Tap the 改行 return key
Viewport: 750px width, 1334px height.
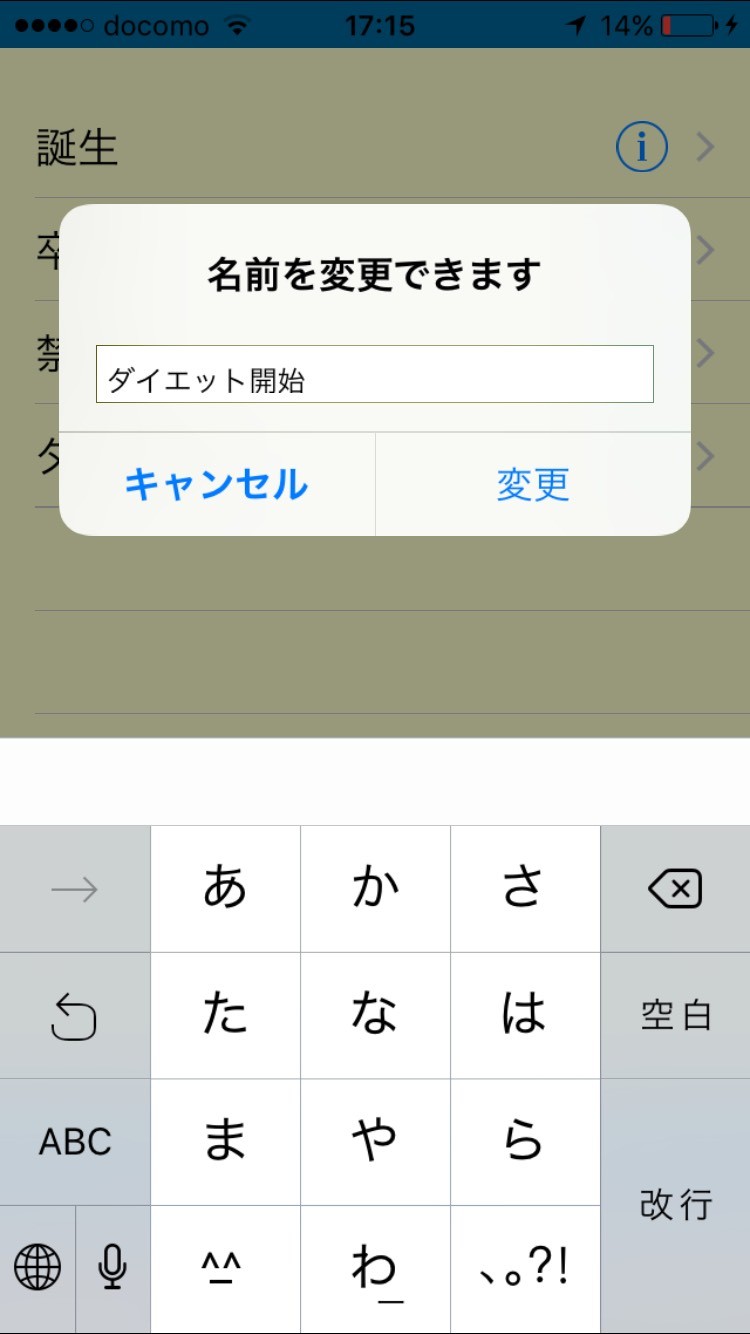pos(675,1205)
